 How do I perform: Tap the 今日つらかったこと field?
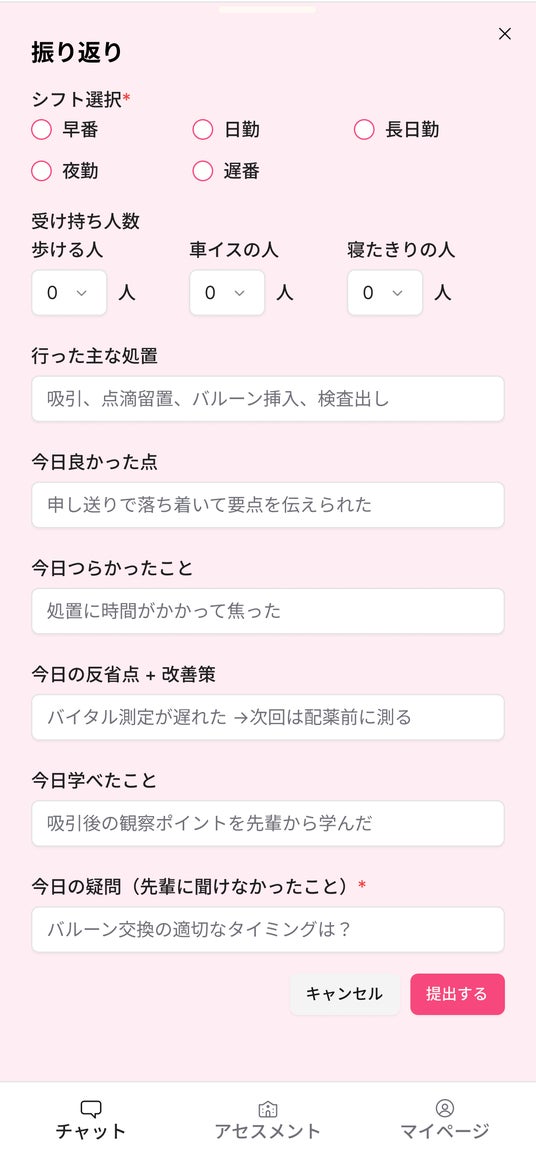(268, 611)
